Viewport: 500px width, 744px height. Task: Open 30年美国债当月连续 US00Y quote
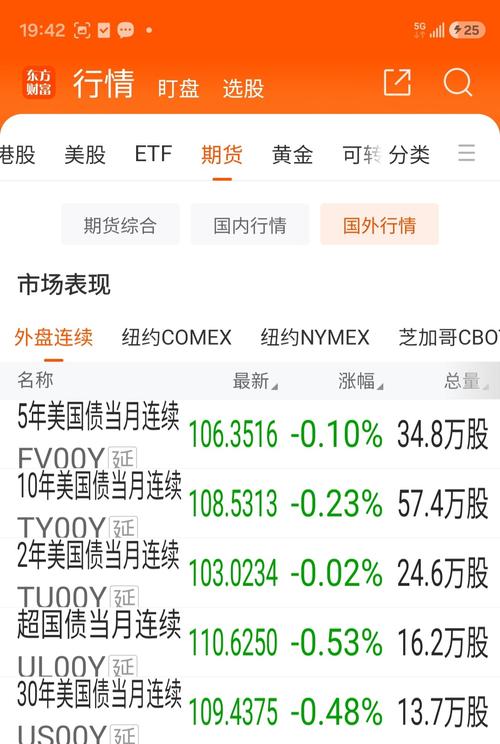250,711
